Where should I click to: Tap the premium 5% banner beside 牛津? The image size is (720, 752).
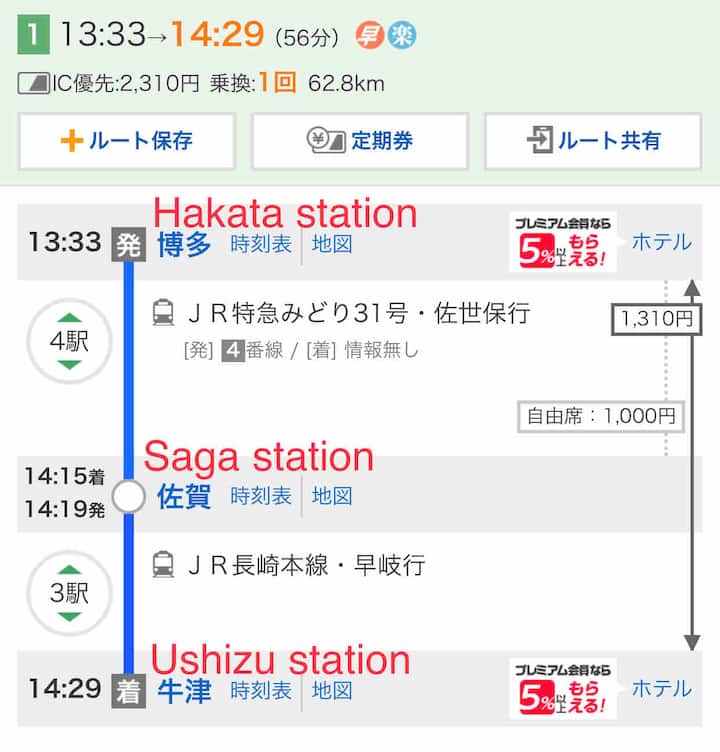[x=562, y=688]
